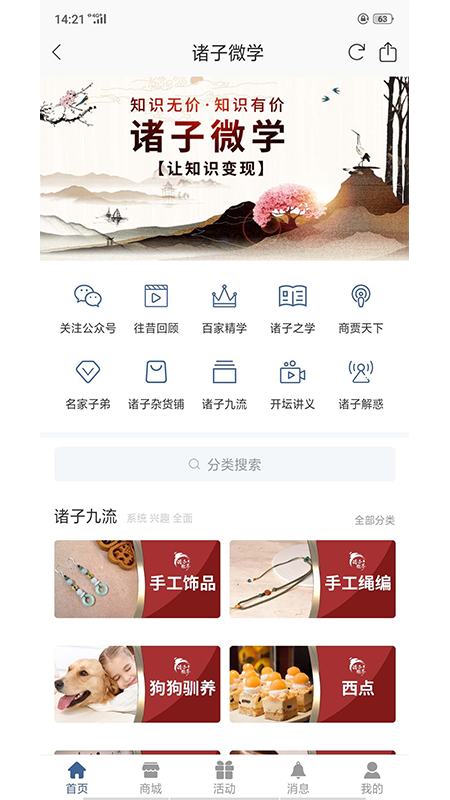Open the 西点 category card
The height and width of the screenshot is (800, 450).
click(312, 684)
